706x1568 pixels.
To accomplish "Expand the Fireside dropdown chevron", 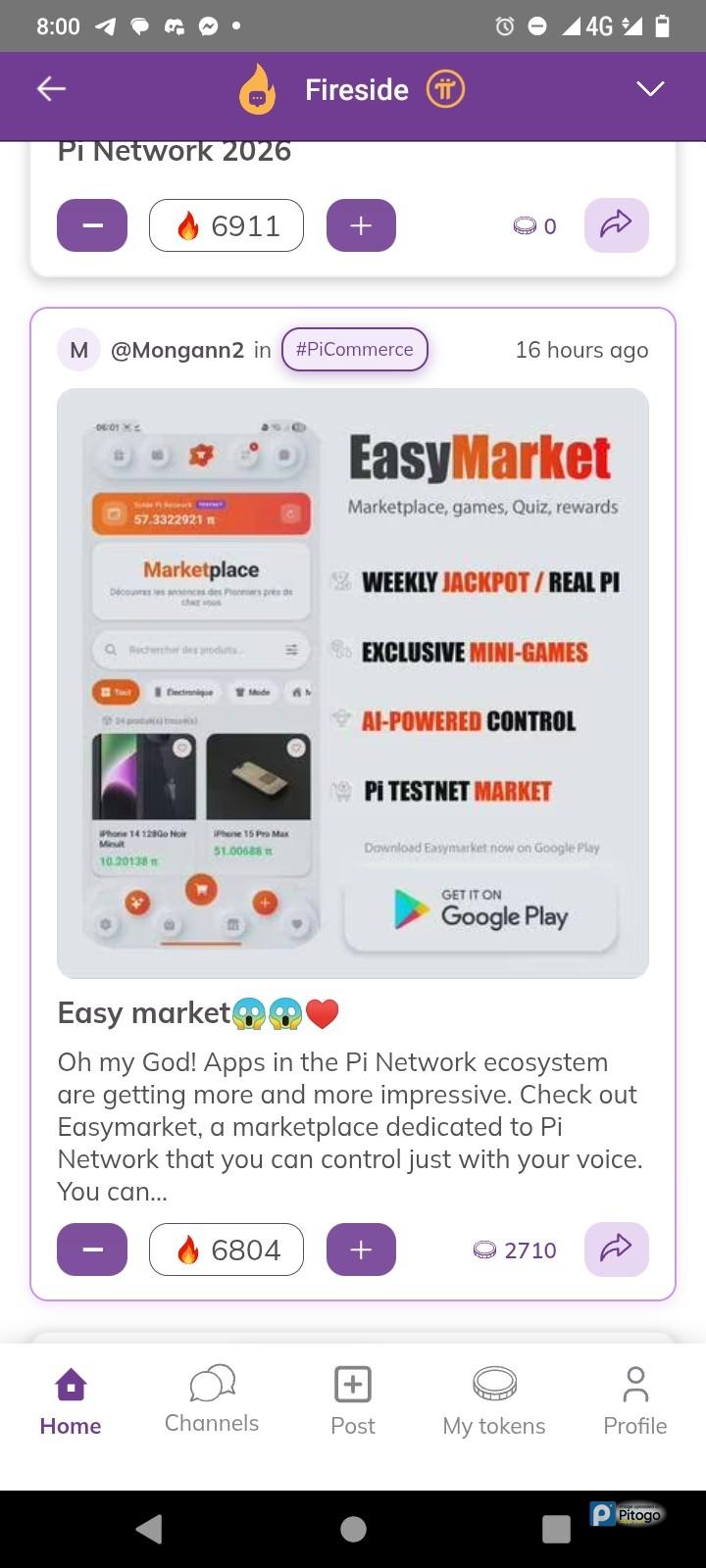I will (x=650, y=89).
